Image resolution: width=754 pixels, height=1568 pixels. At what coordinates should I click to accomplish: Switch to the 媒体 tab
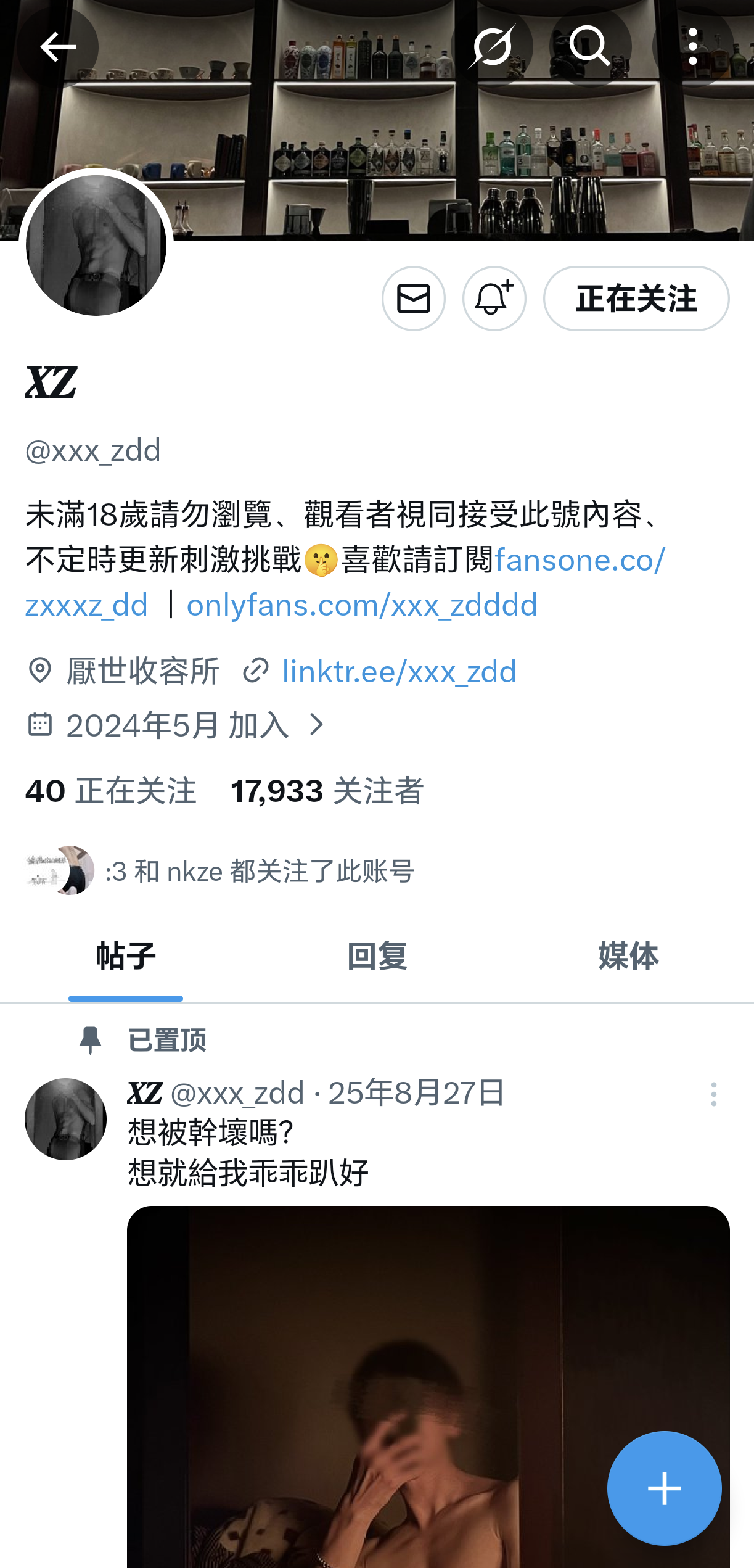point(628,957)
